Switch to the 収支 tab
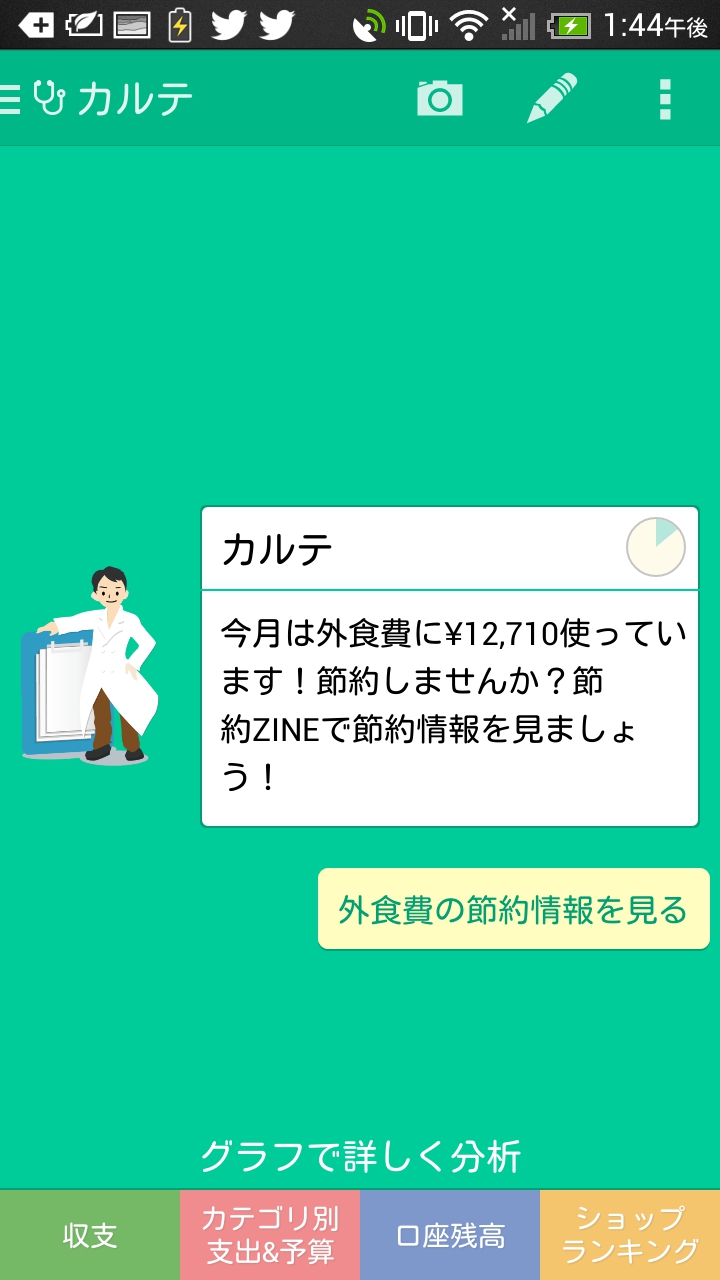Image resolution: width=720 pixels, height=1280 pixels. [90, 1235]
